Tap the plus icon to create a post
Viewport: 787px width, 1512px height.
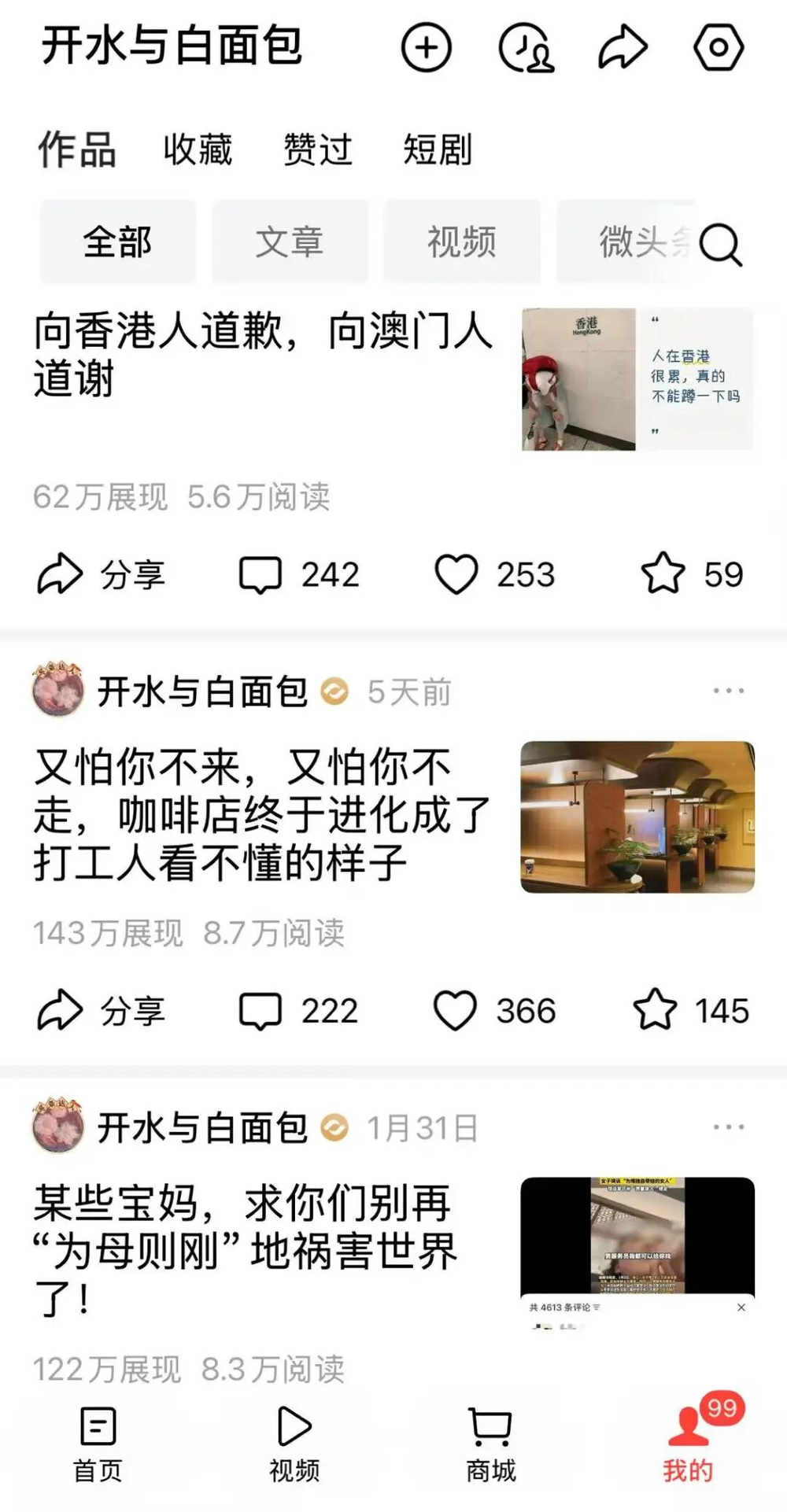point(426,48)
